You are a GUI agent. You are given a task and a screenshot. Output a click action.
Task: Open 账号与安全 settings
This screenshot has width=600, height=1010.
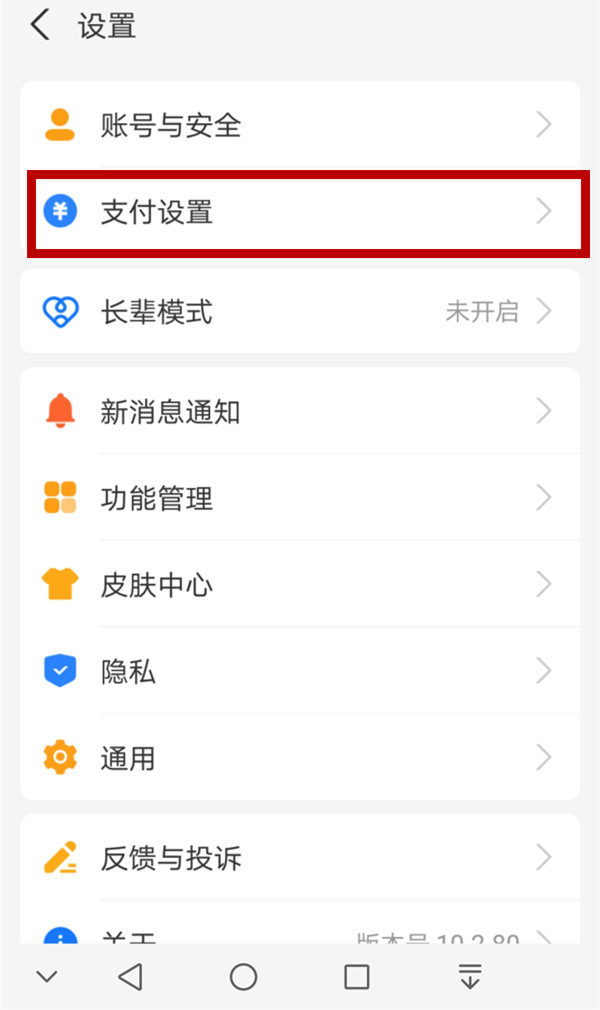coord(300,125)
